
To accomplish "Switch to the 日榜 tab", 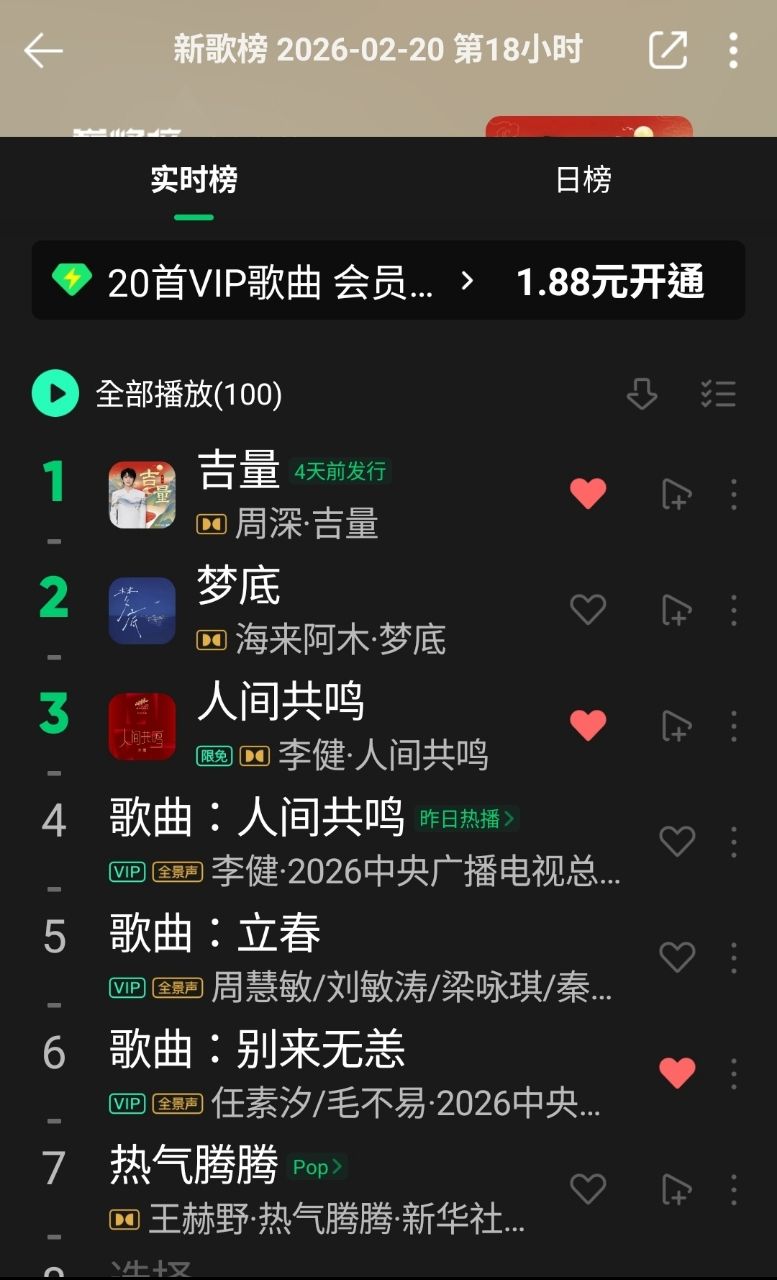I will tap(583, 180).
